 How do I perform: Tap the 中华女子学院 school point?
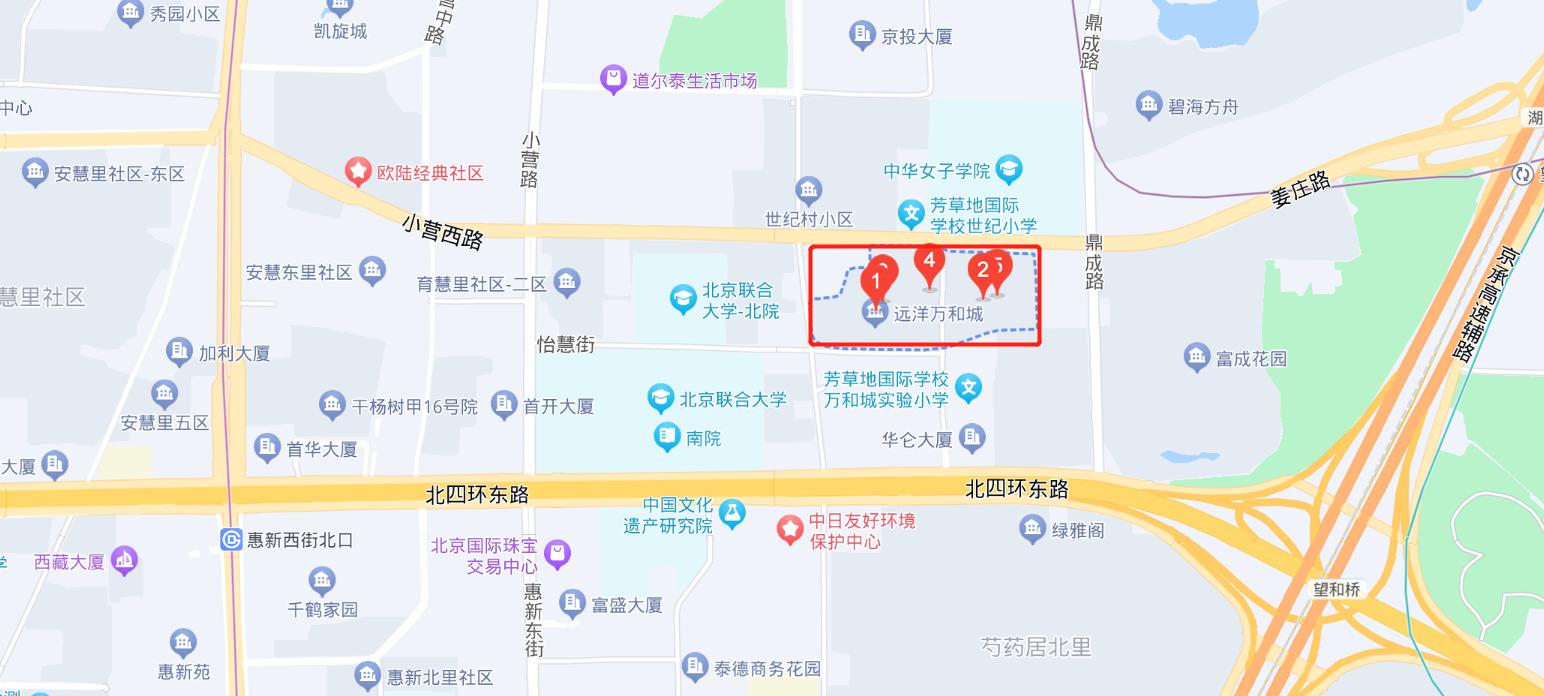click(1009, 170)
